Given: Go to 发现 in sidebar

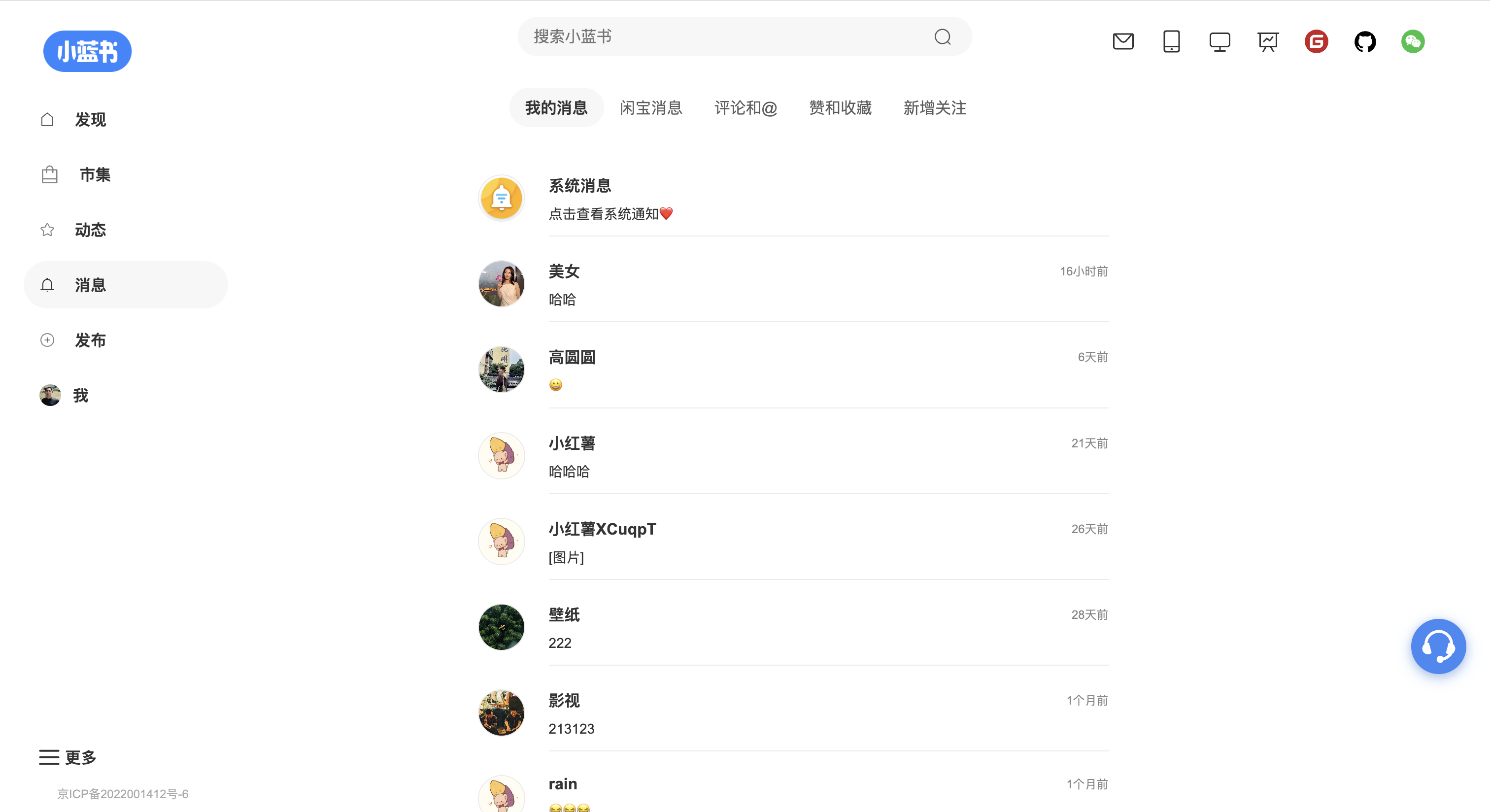Looking at the screenshot, I should tap(90, 120).
